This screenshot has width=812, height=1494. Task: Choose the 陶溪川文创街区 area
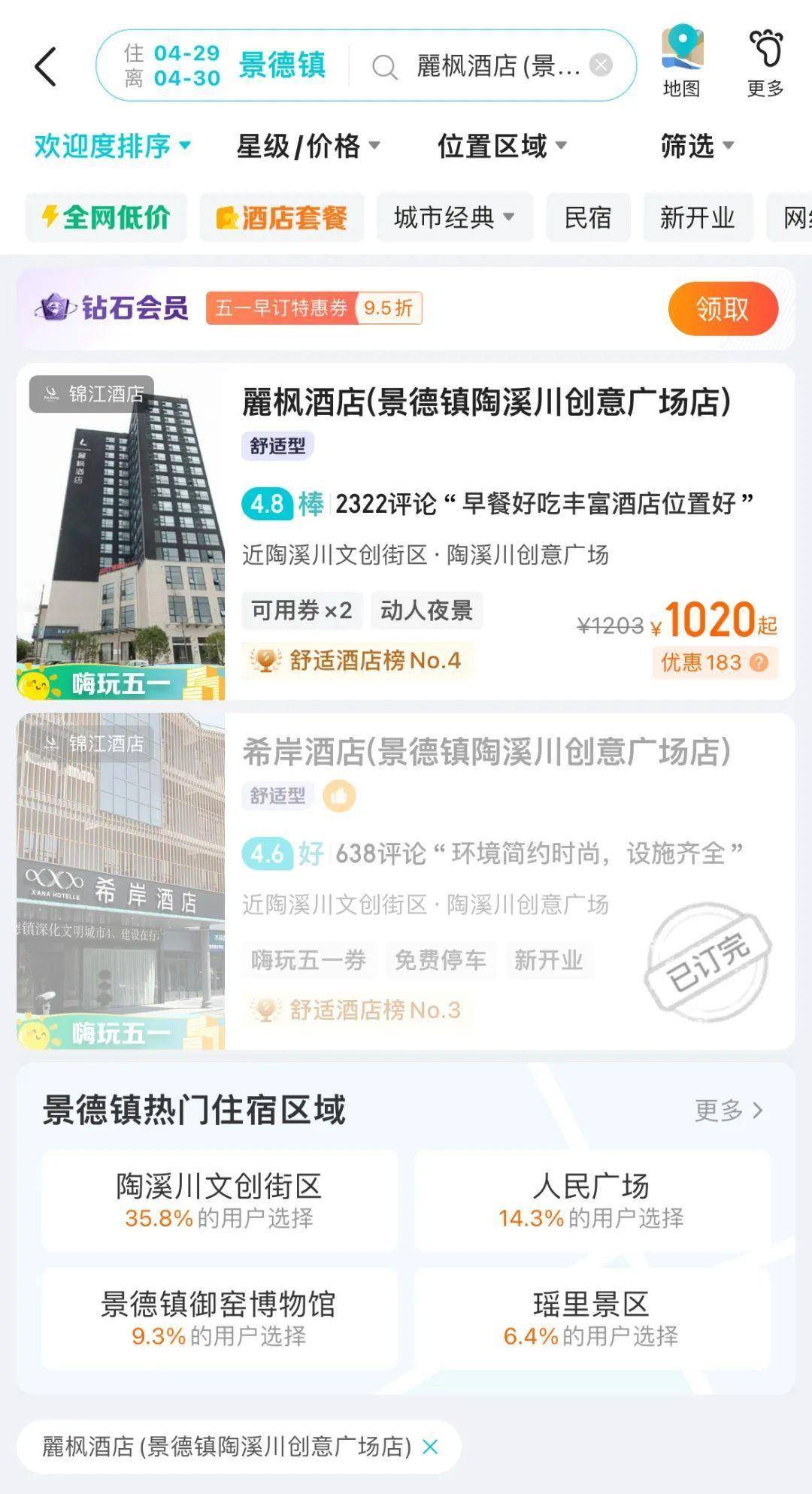click(219, 1200)
